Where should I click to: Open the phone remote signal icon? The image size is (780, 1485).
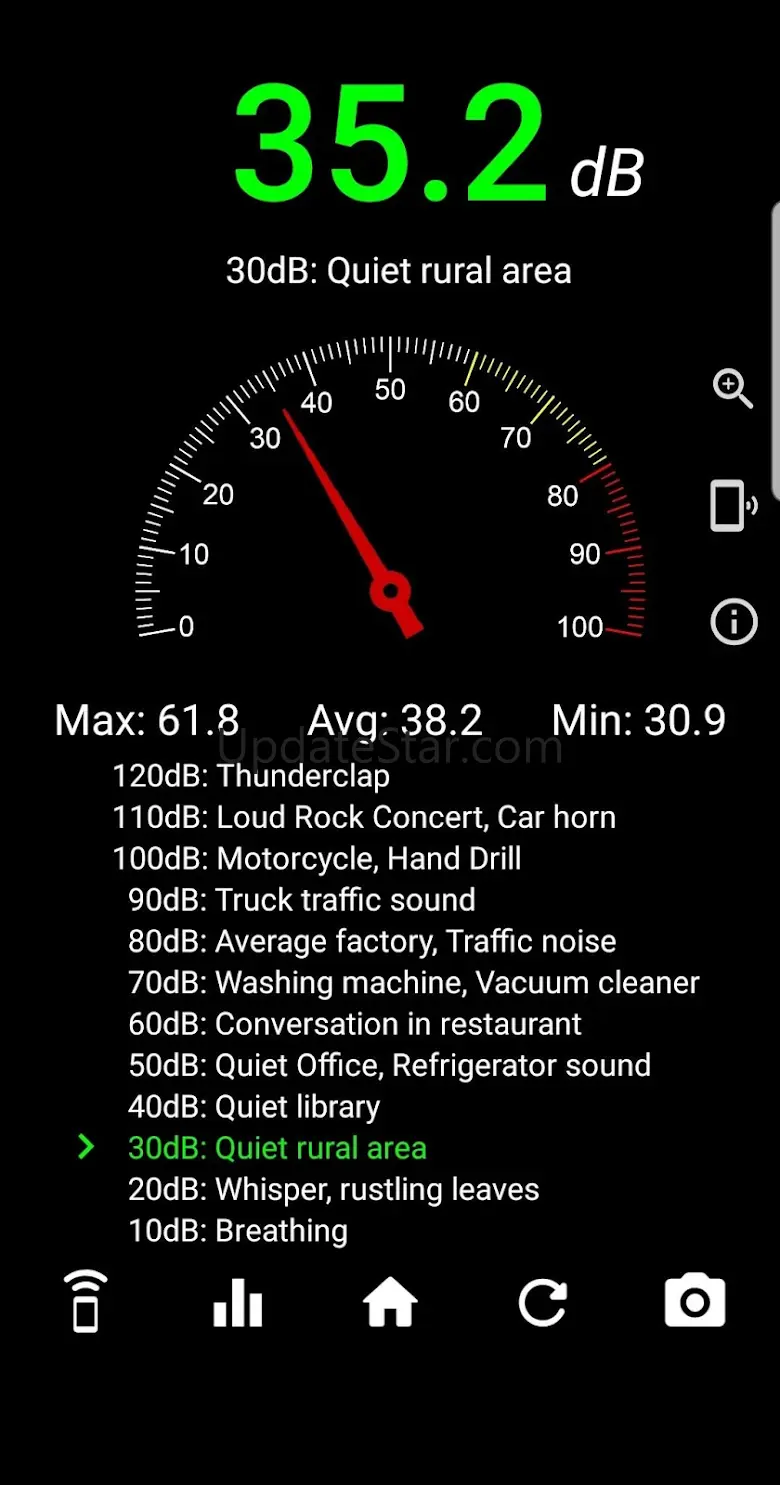[86, 1301]
